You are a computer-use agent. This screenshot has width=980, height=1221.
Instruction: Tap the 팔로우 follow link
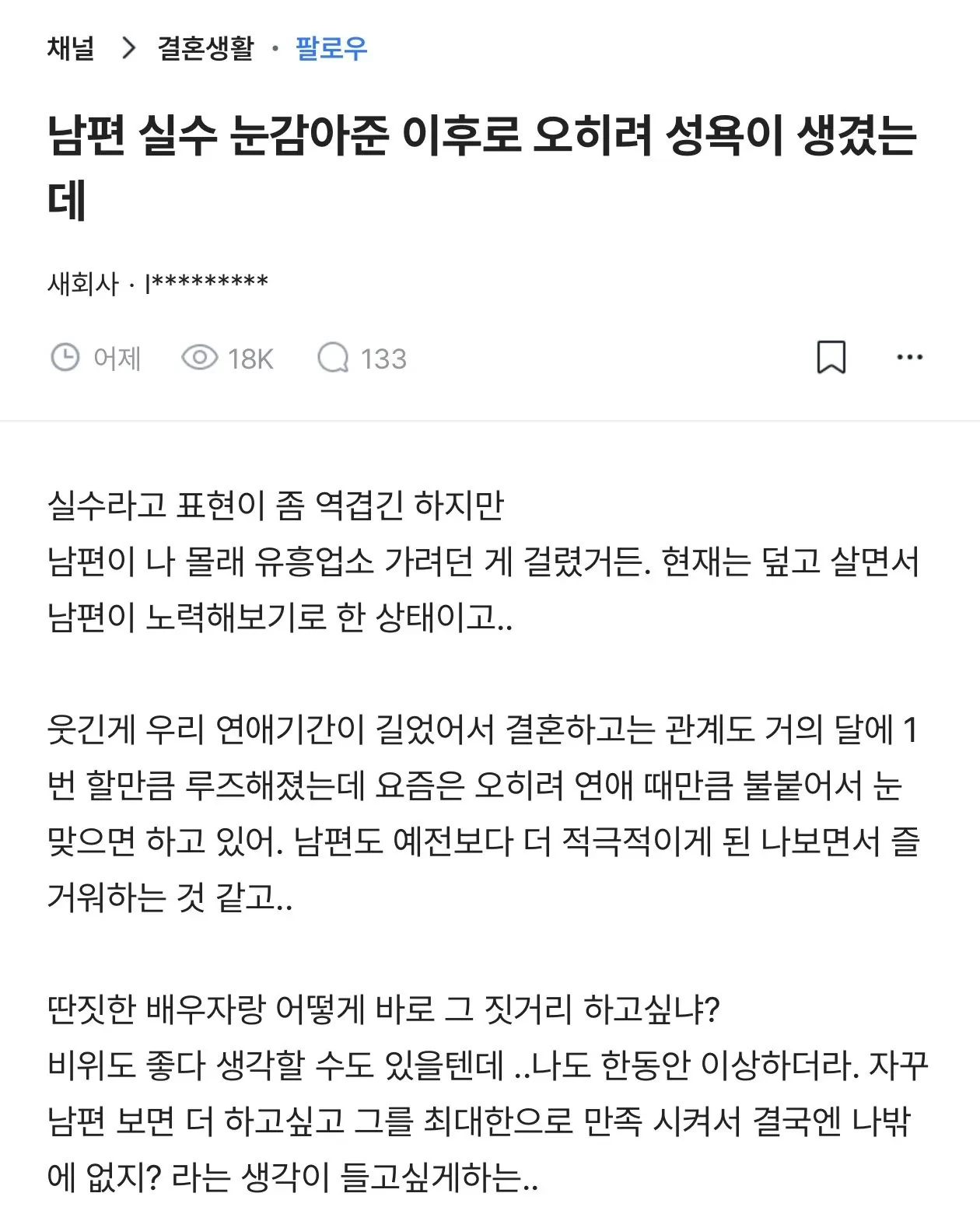coord(331,48)
